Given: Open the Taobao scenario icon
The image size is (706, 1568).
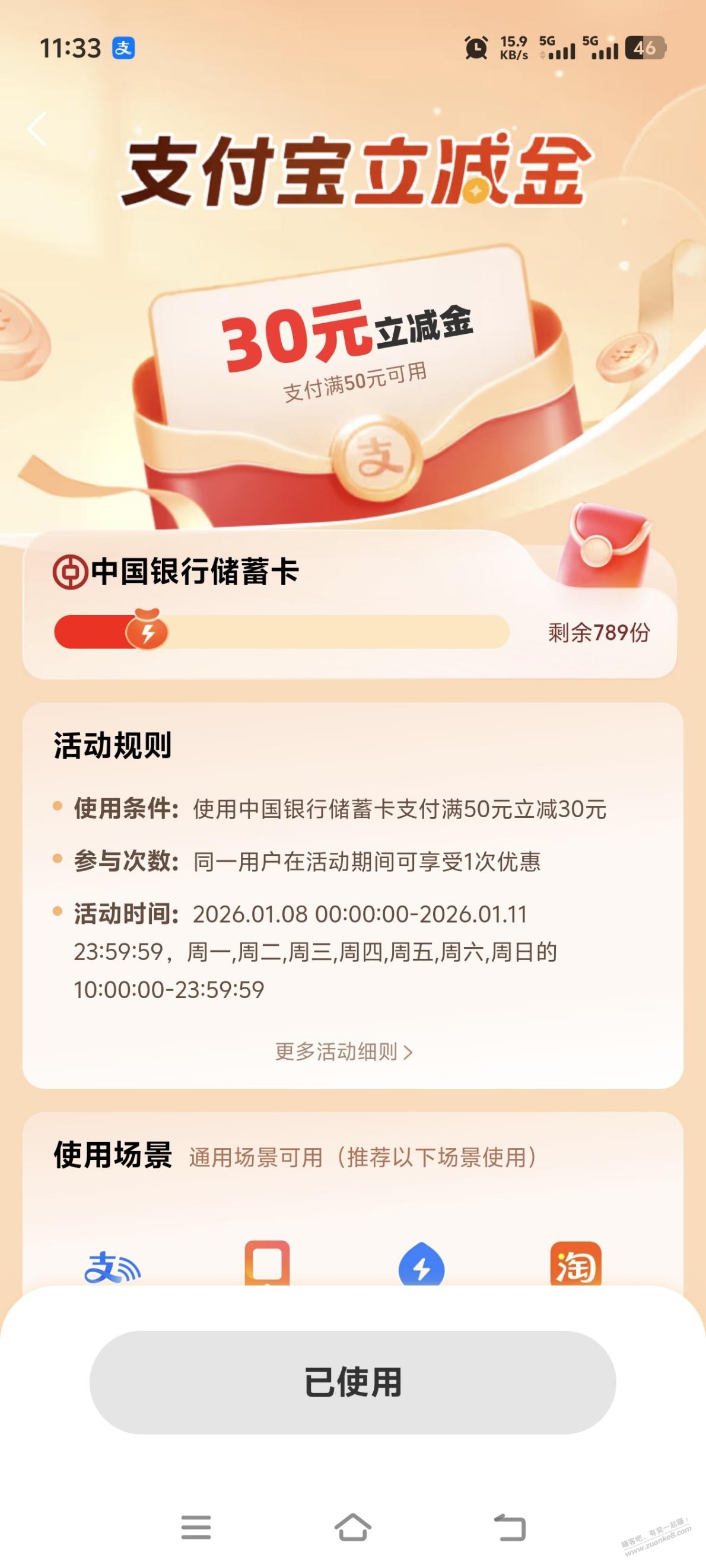Looking at the screenshot, I should click(575, 1264).
